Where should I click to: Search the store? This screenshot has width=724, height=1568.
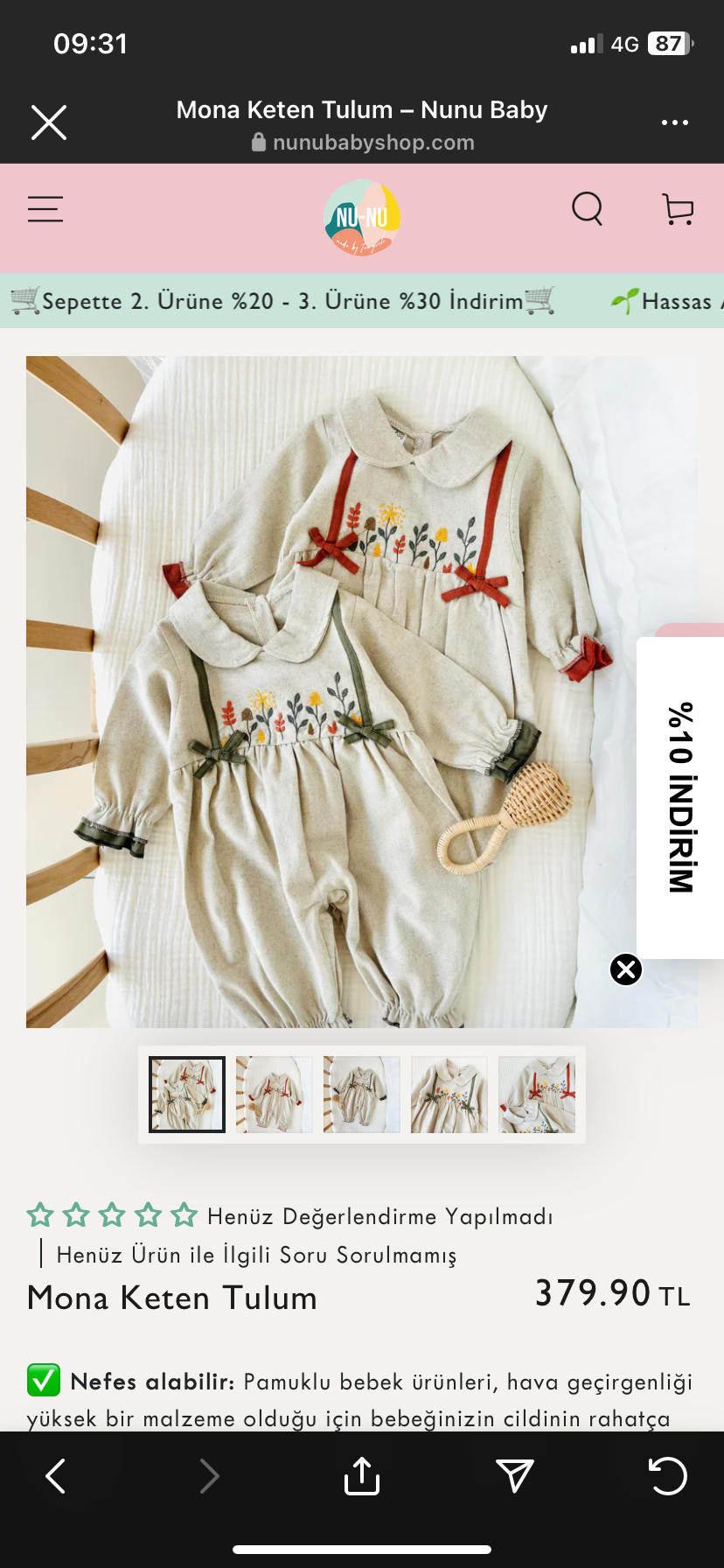(x=587, y=209)
